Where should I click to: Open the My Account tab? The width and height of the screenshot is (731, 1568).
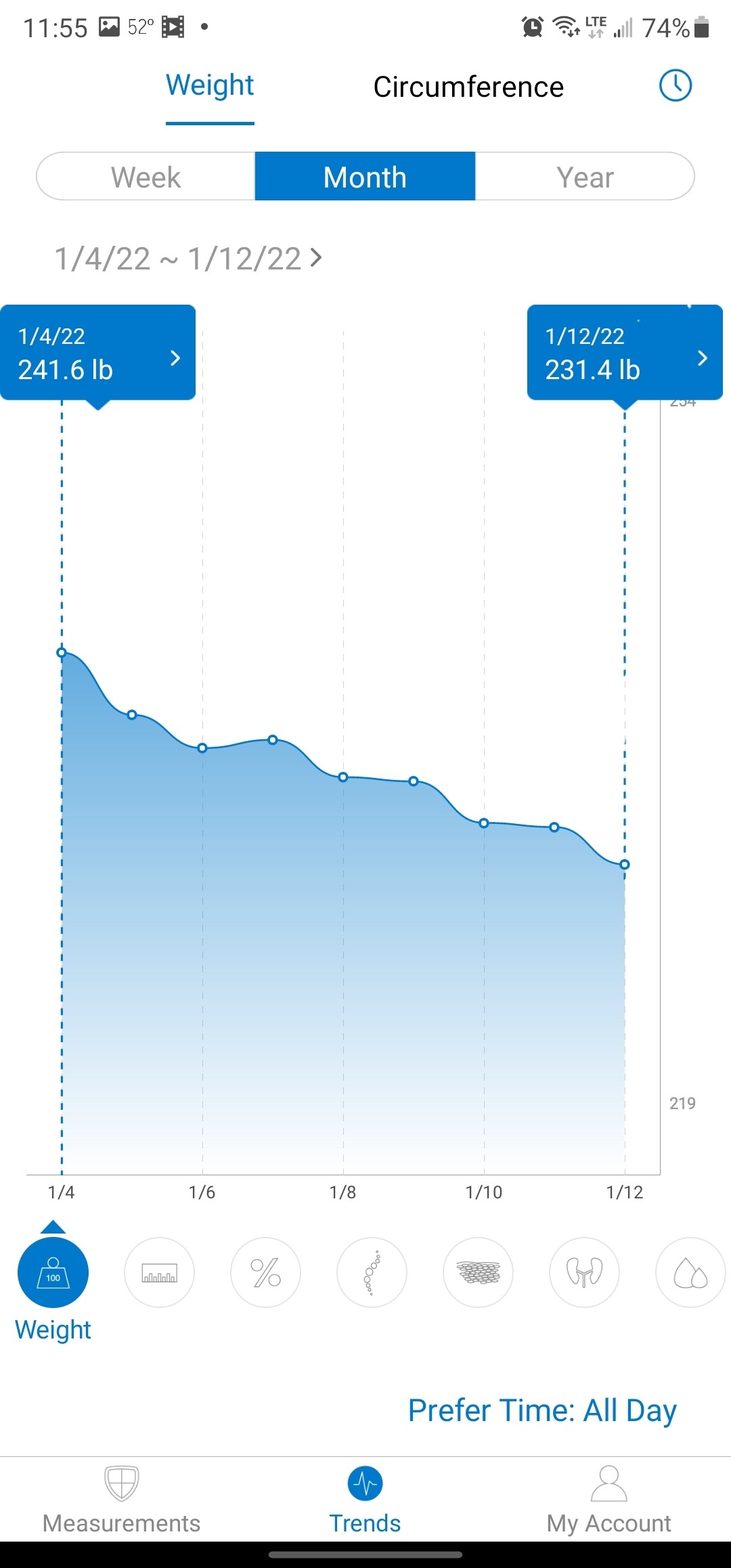[x=608, y=1498]
